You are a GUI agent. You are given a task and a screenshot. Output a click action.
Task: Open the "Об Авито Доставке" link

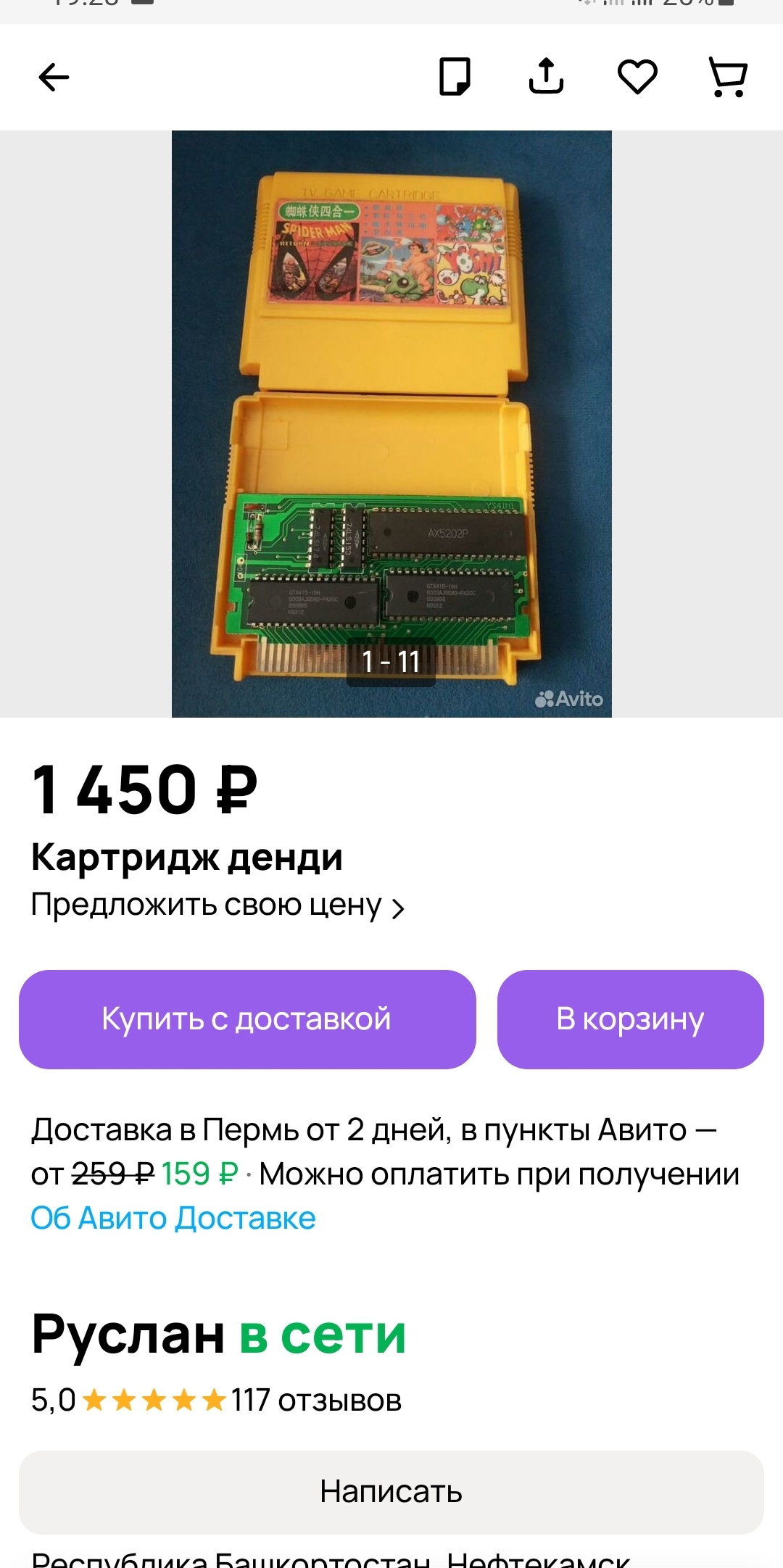pos(173,1218)
